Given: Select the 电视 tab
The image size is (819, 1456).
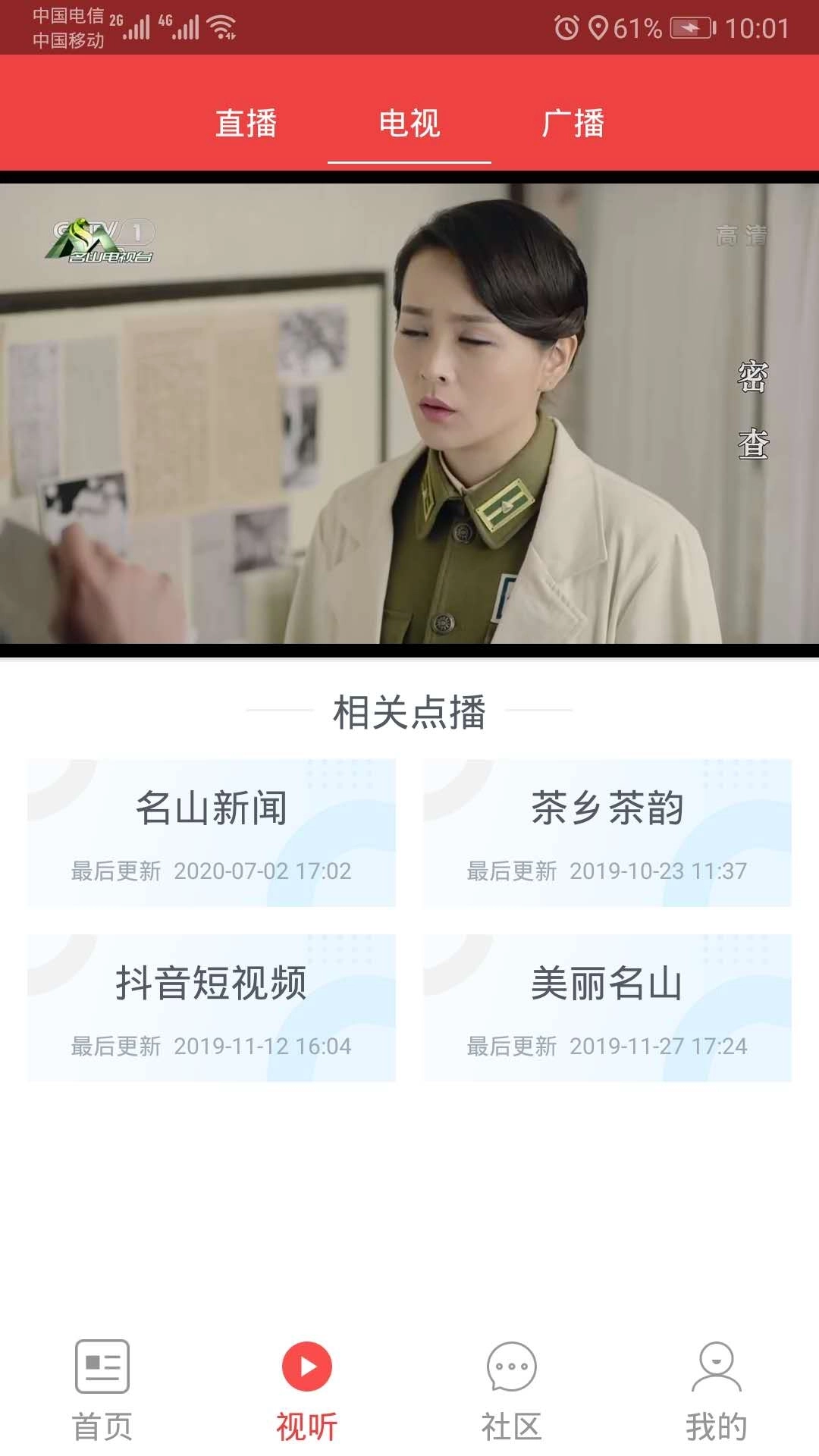Looking at the screenshot, I should (x=409, y=123).
